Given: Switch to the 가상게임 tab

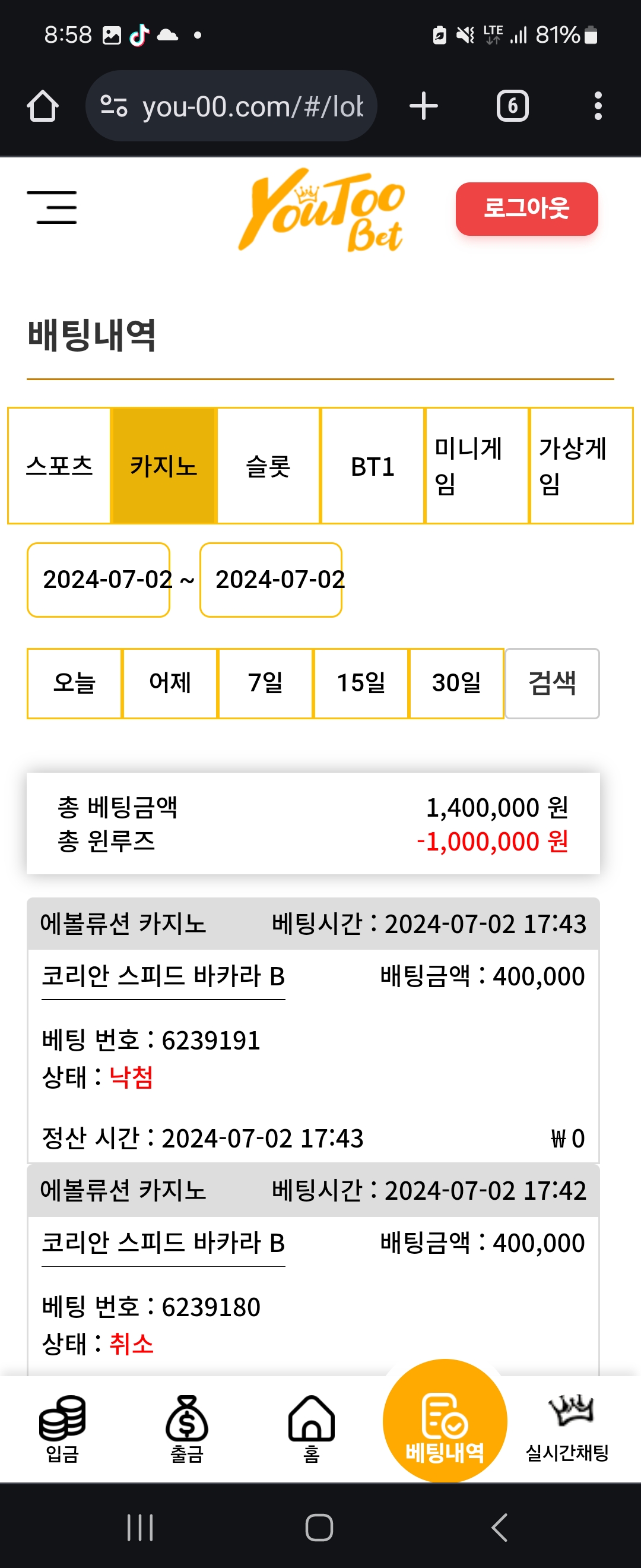Looking at the screenshot, I should click(x=581, y=466).
